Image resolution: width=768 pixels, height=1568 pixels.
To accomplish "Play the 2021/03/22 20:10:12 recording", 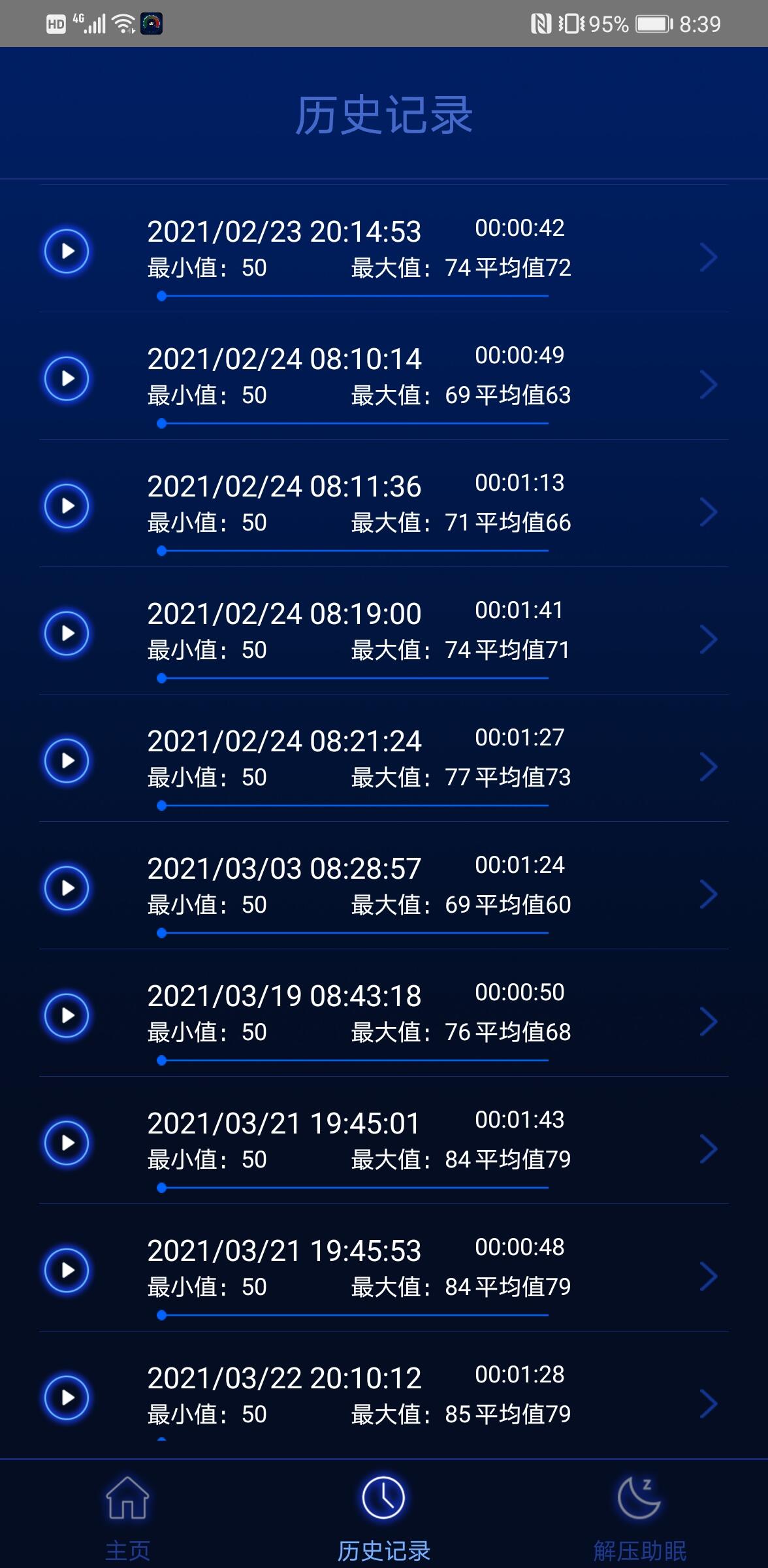I will [x=67, y=1397].
